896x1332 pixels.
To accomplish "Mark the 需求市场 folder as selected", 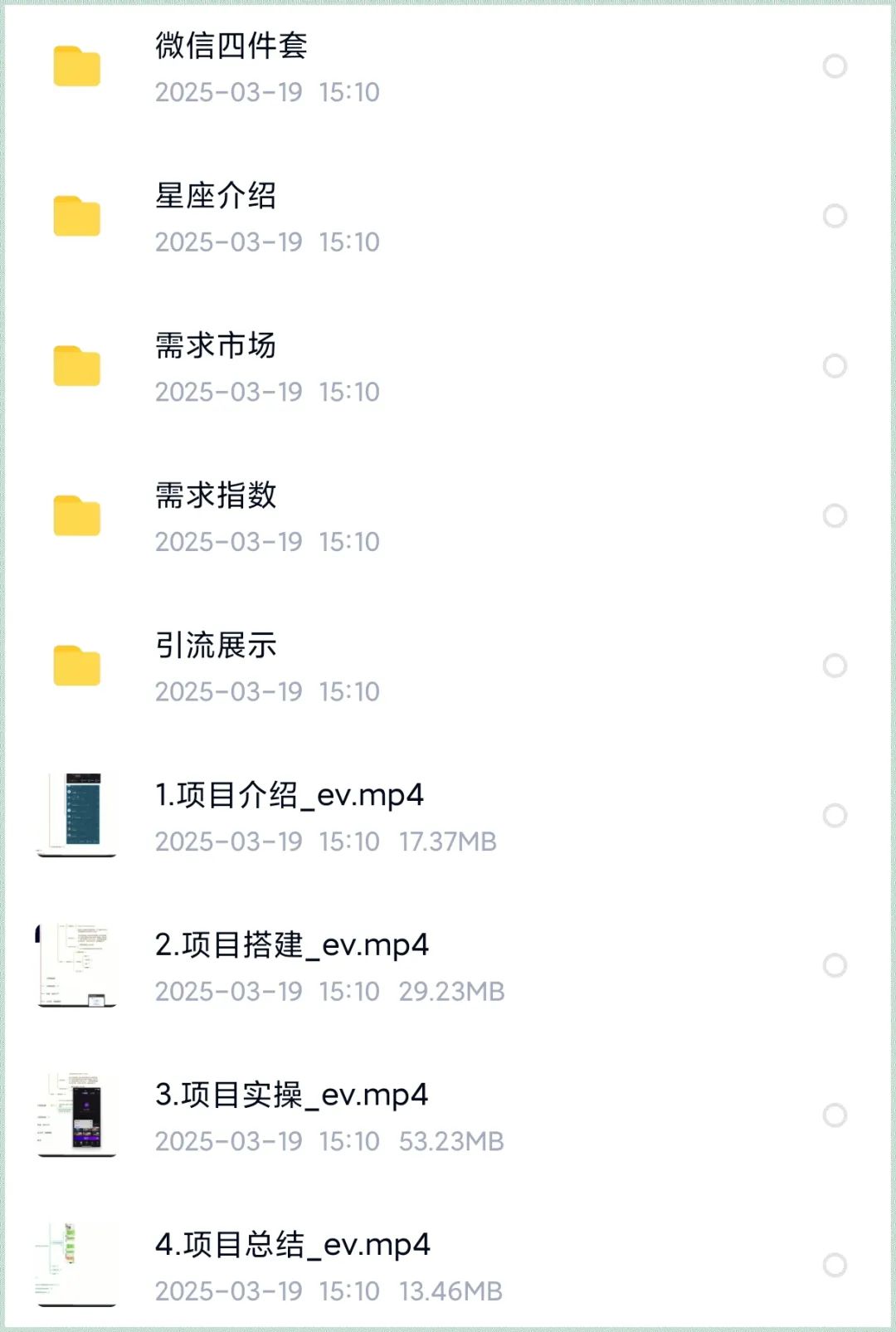I will [x=835, y=366].
